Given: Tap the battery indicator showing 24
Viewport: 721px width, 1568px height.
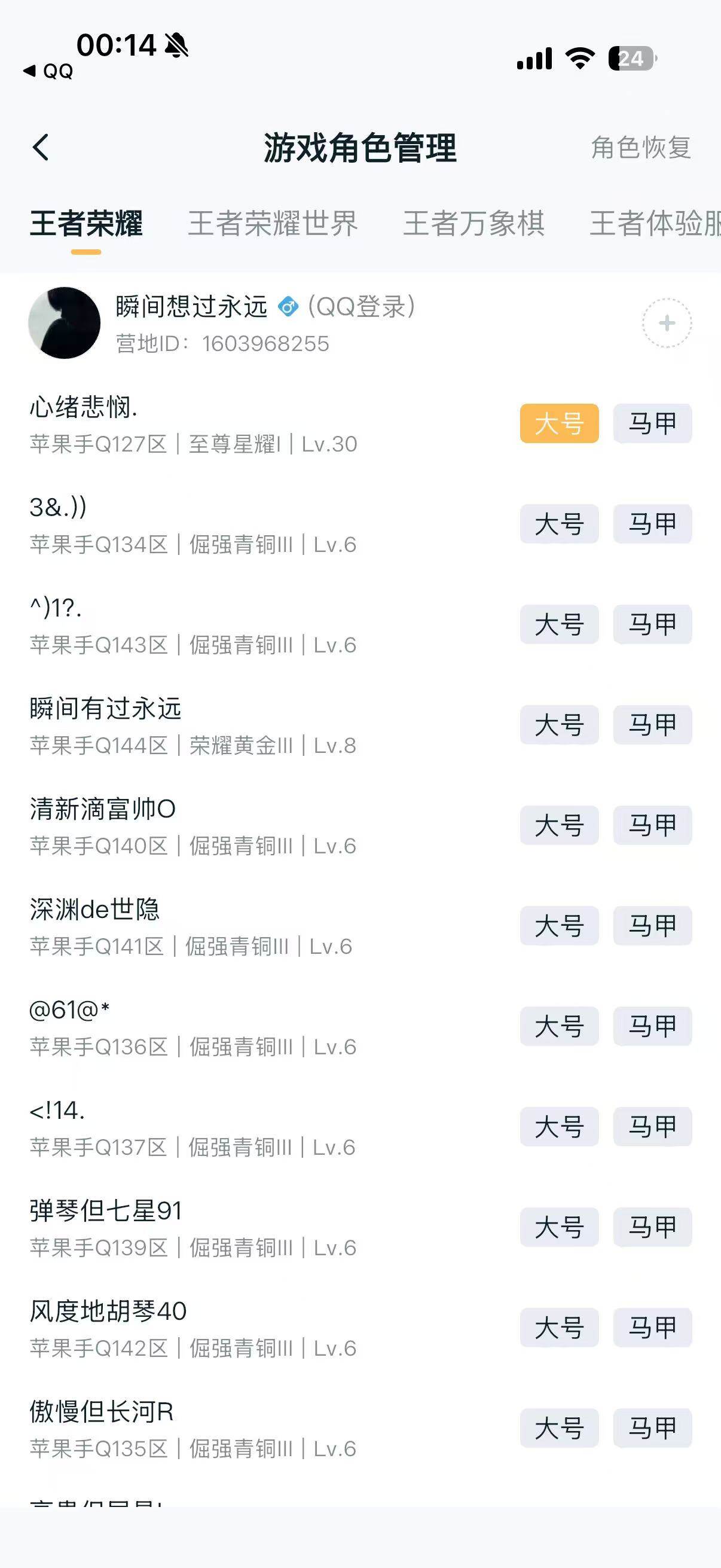Looking at the screenshot, I should [x=631, y=59].
